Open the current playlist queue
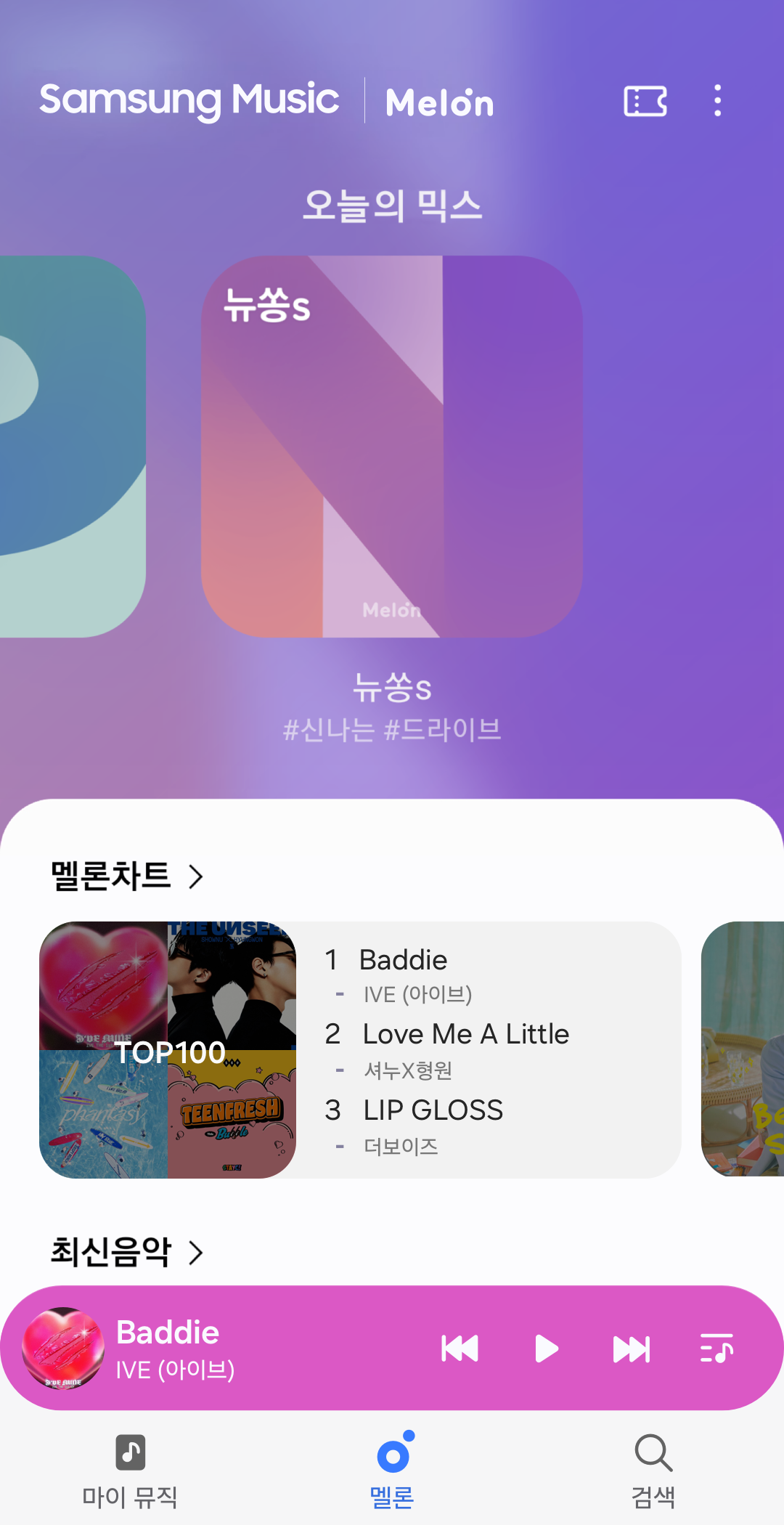The width and height of the screenshot is (784, 1525). (x=716, y=1349)
